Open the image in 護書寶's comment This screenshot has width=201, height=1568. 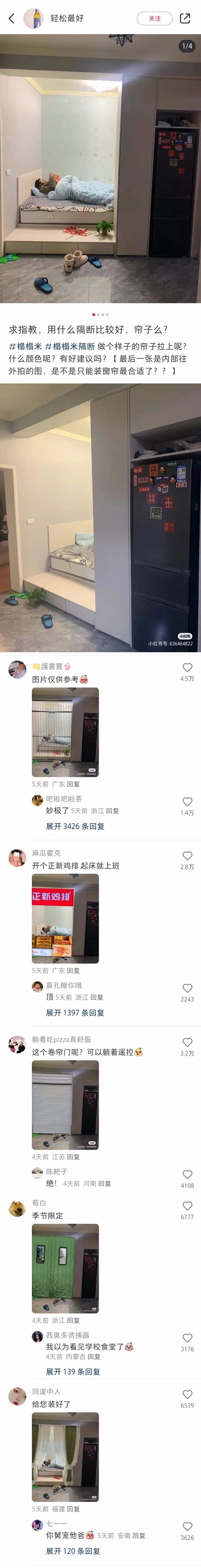(65, 732)
